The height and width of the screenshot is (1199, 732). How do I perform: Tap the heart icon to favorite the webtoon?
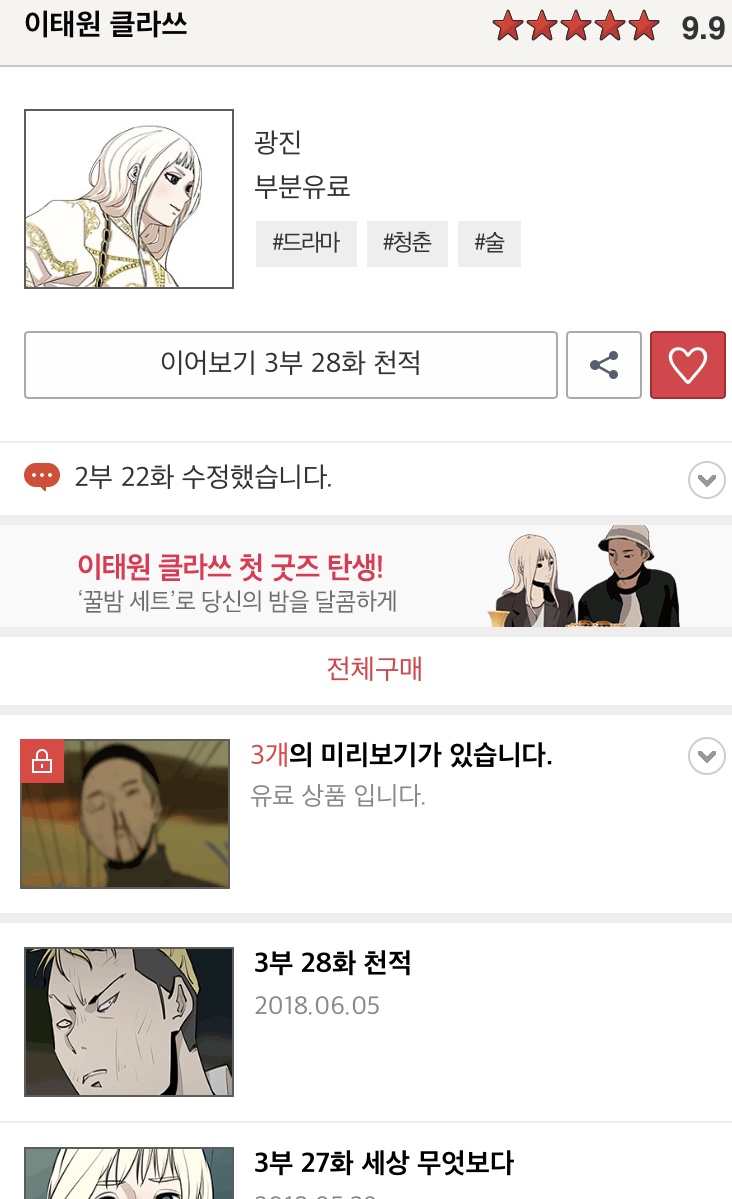click(688, 364)
